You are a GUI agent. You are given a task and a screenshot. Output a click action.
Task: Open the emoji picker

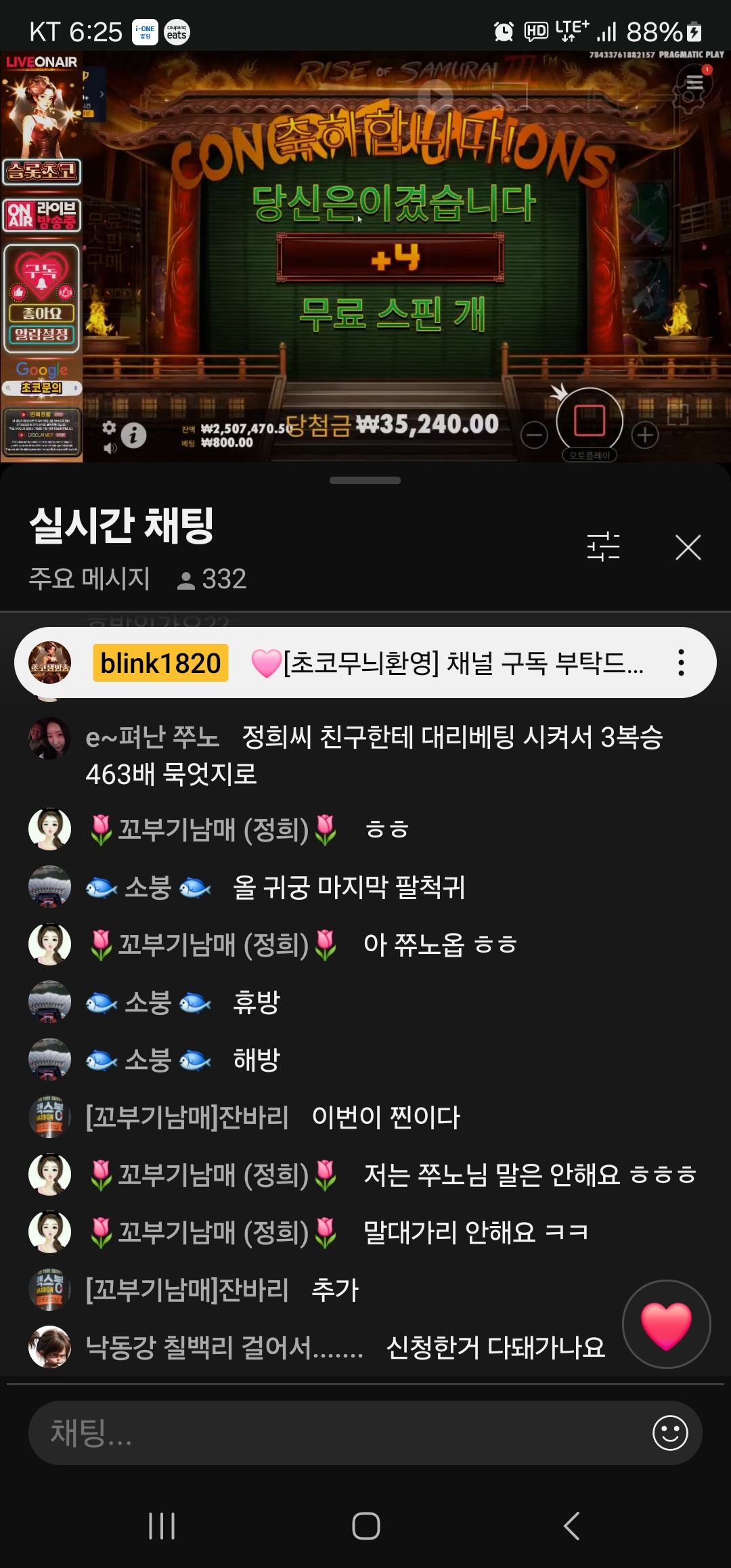click(x=669, y=1433)
